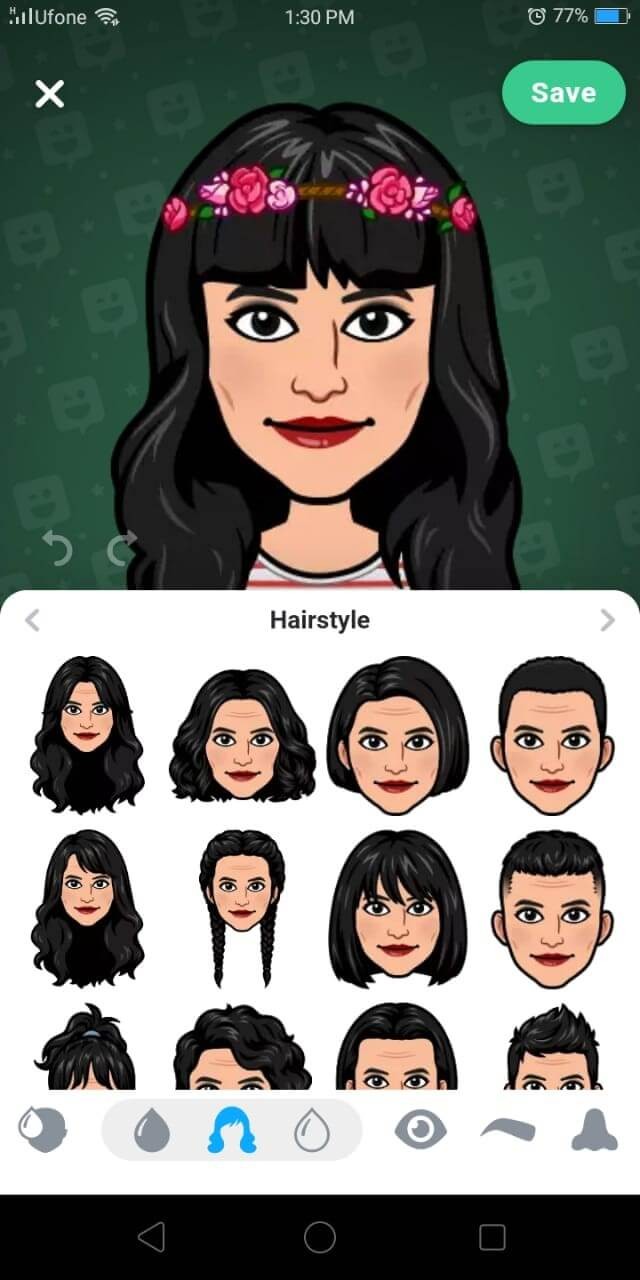This screenshot has height=1280, width=640.
Task: Switch to the eyebrow category
Action: (508, 1130)
